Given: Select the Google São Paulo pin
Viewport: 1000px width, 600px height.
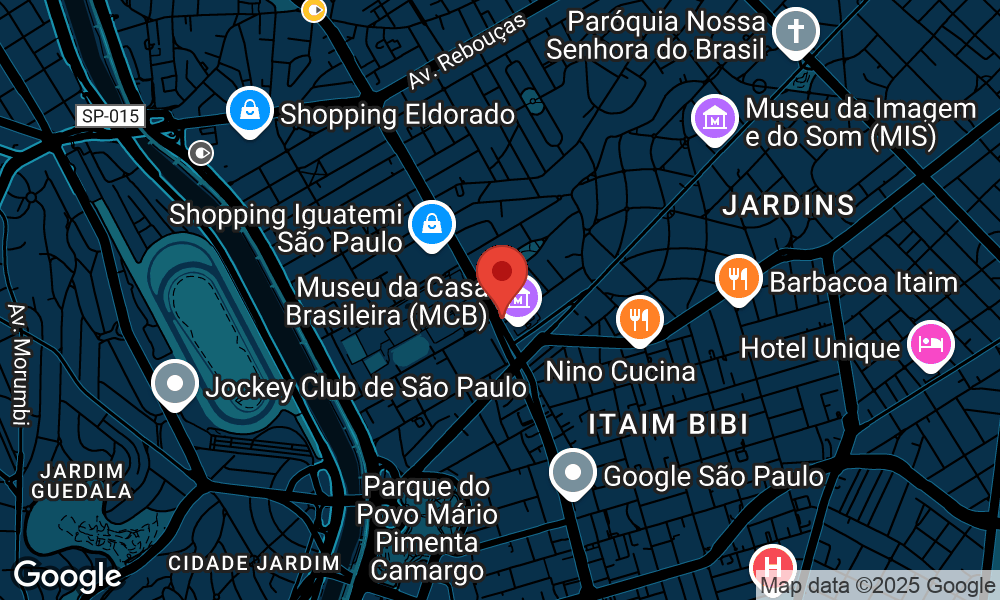Looking at the screenshot, I should [x=575, y=474].
